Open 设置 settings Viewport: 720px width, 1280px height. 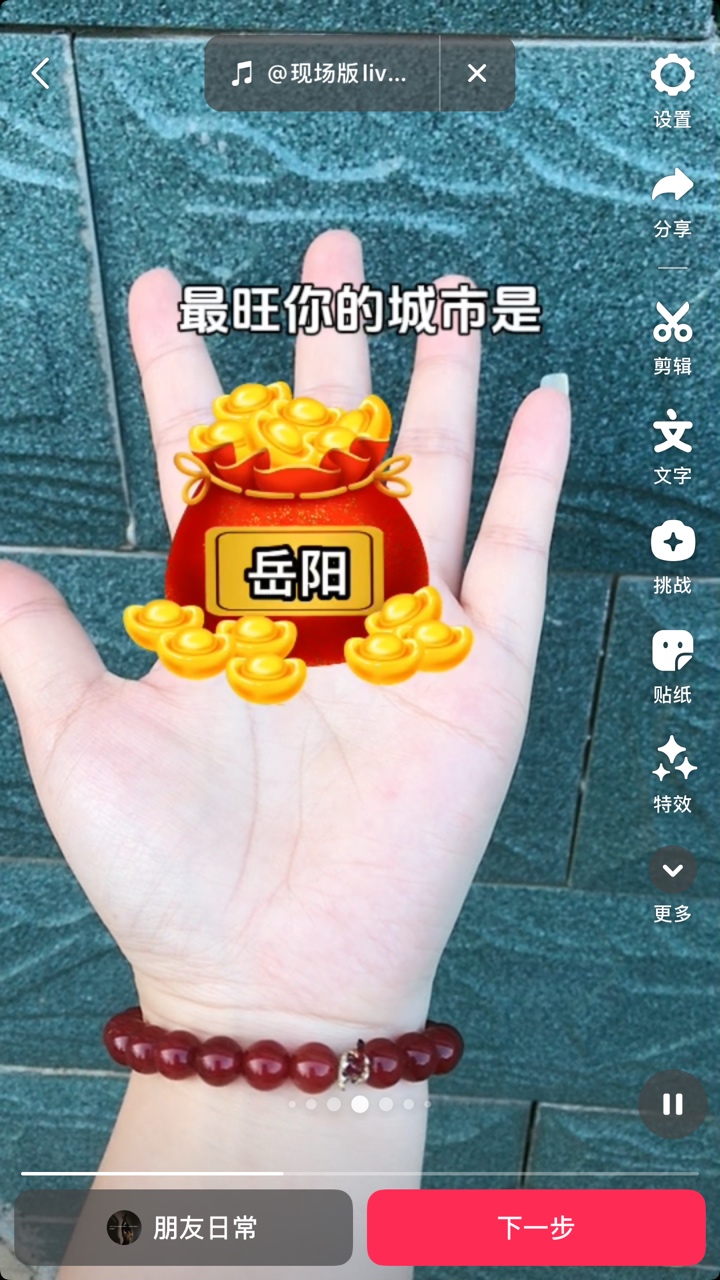tap(673, 90)
